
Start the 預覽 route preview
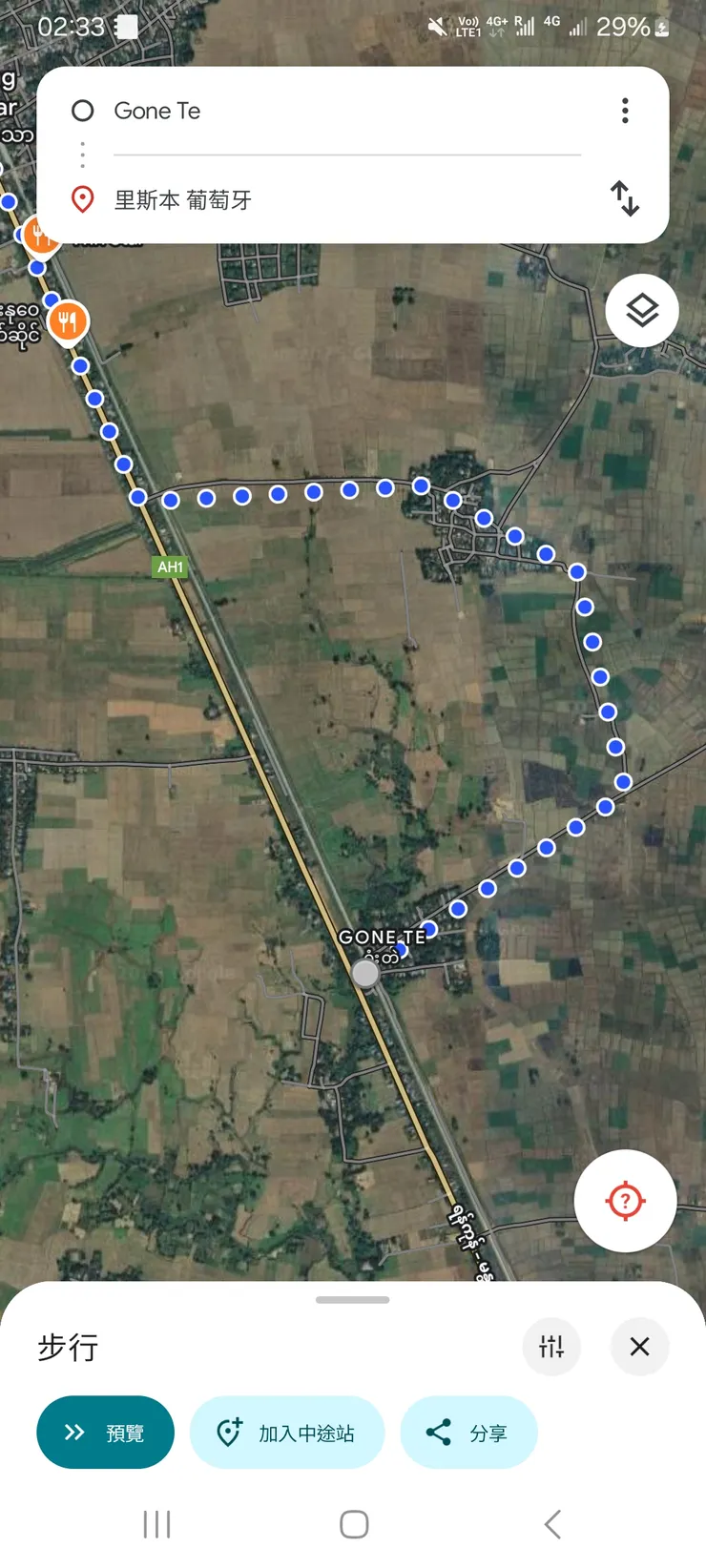click(105, 1433)
